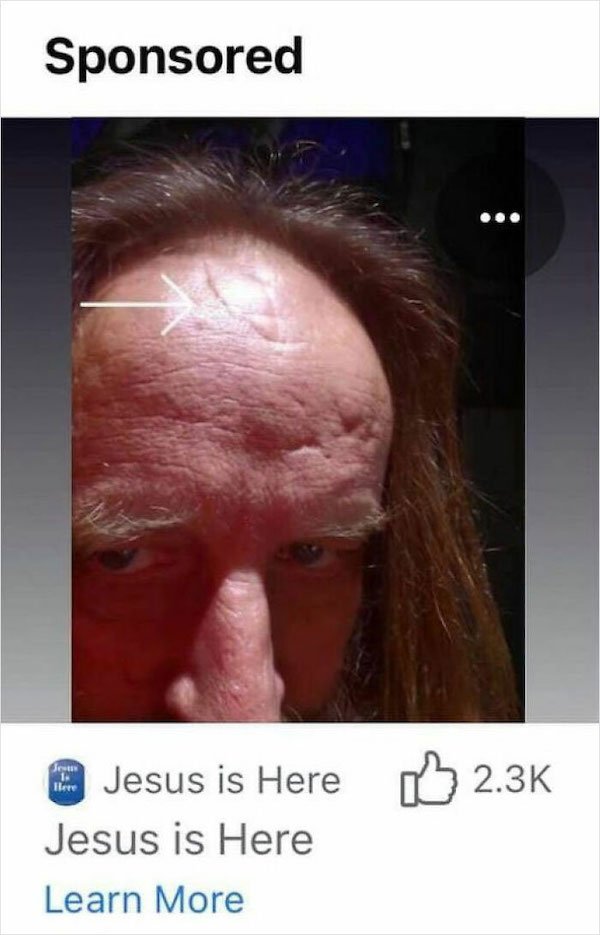
Task: Tap the Learn More link
Action: click(x=143, y=899)
